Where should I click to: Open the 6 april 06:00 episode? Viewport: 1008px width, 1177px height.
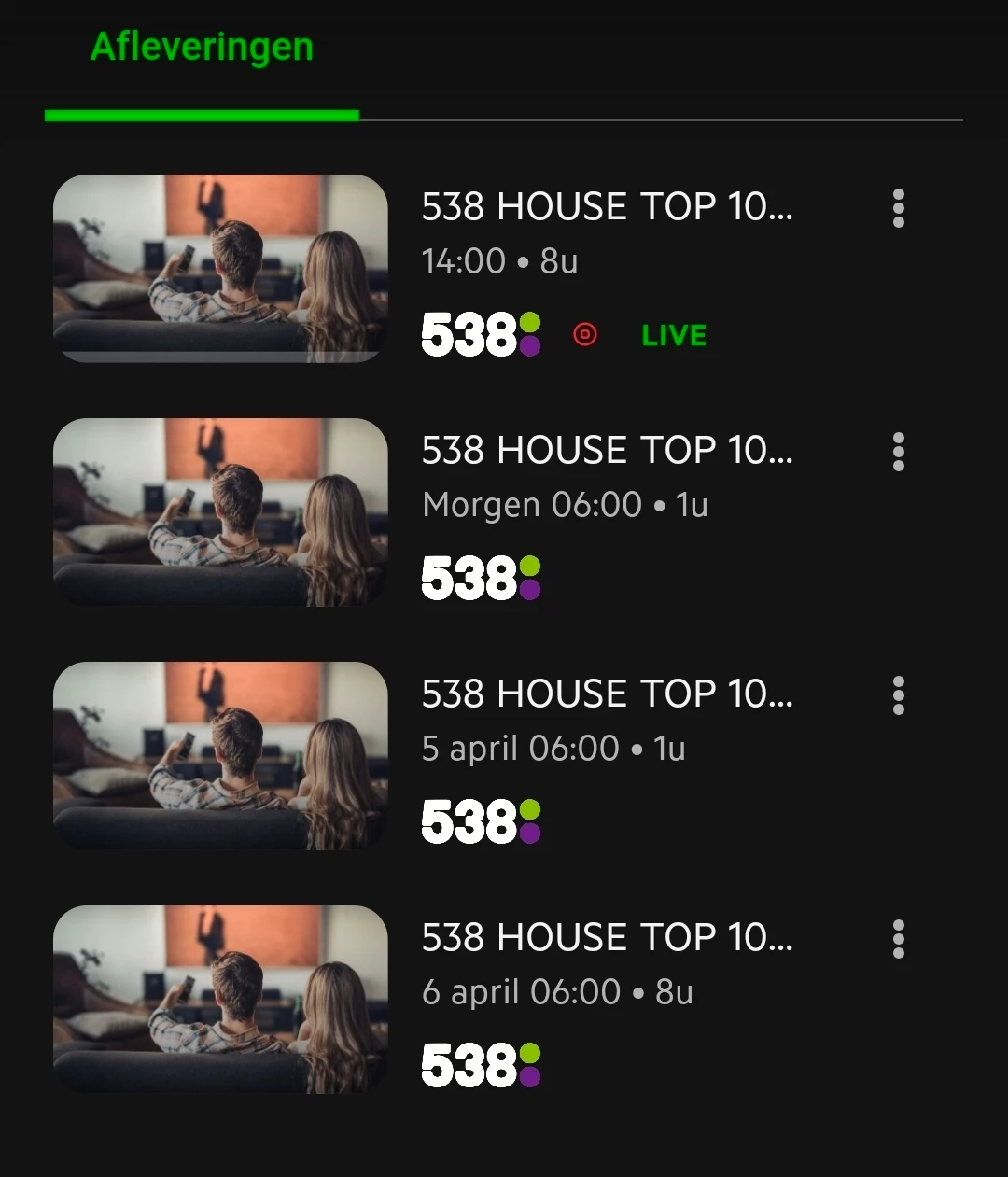[220, 999]
